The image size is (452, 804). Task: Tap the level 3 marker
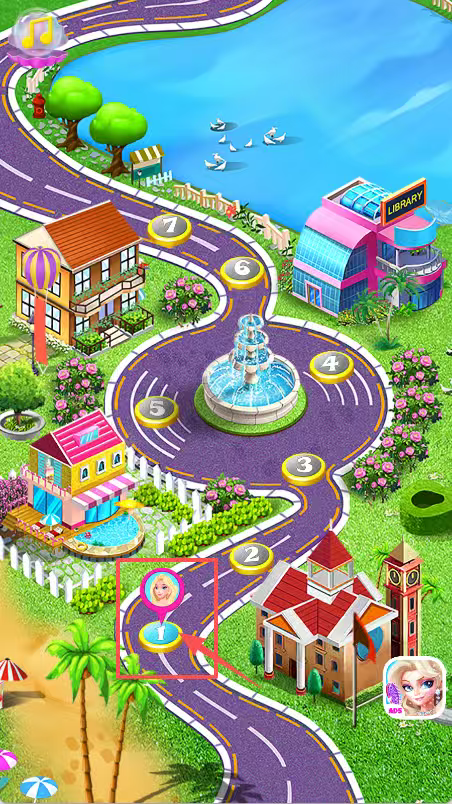click(304, 468)
